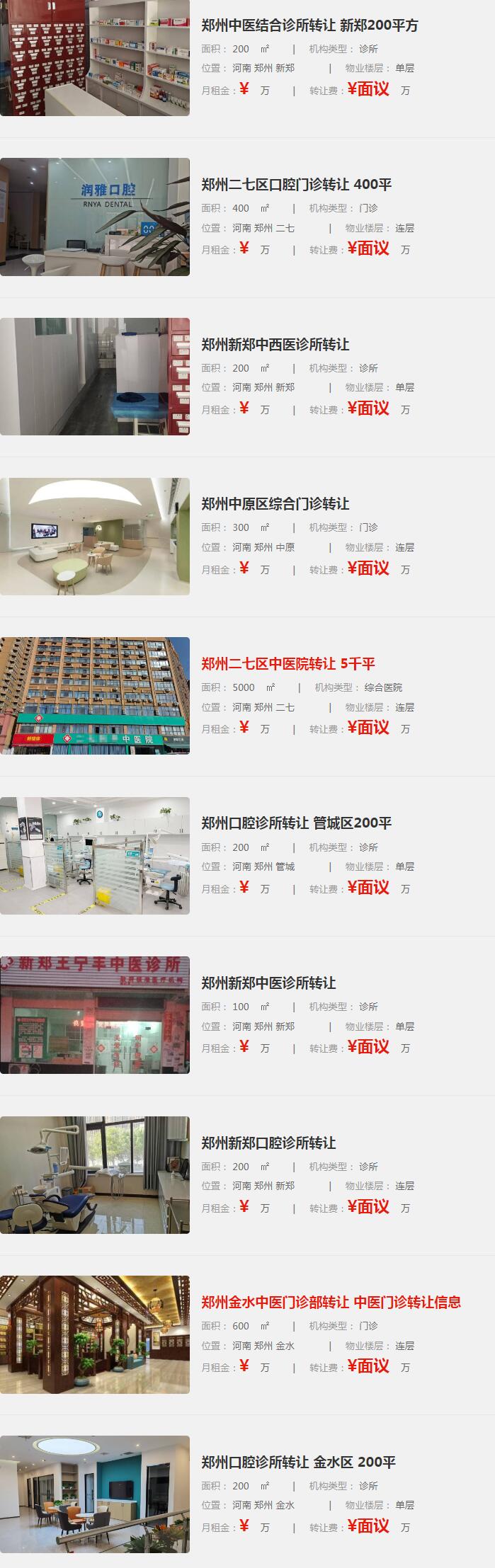Viewport: 495px width, 1568px height.
Task: Open listing 郑州新郑中西医诊所转让
Action: [275, 345]
